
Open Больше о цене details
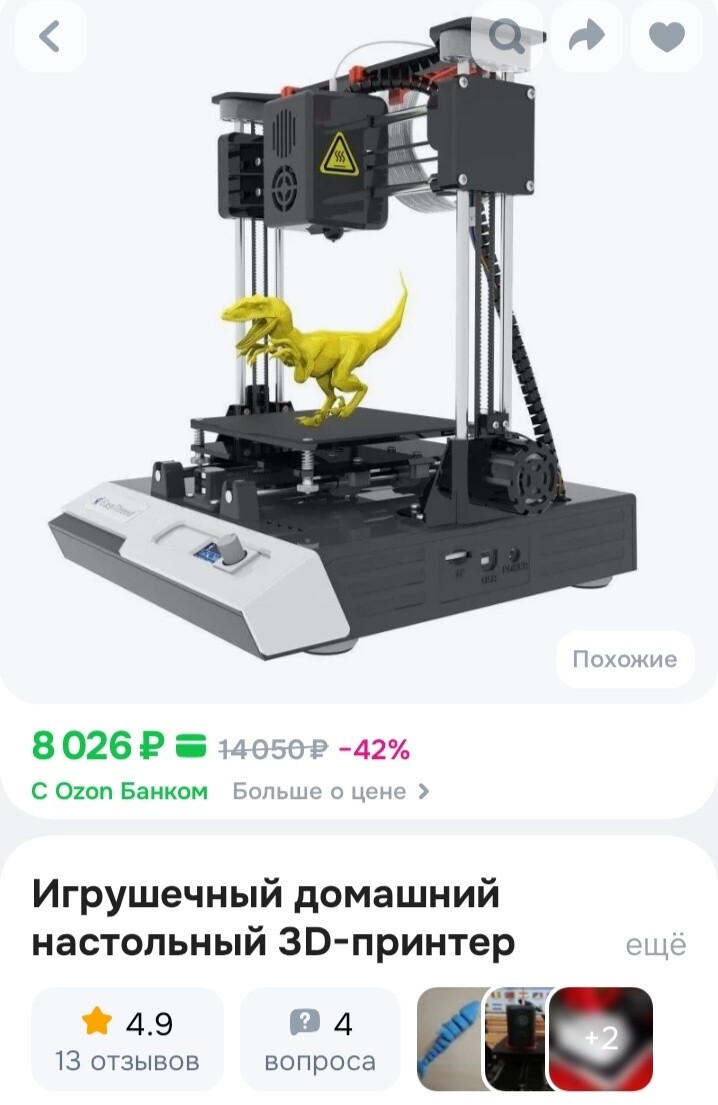[331, 791]
